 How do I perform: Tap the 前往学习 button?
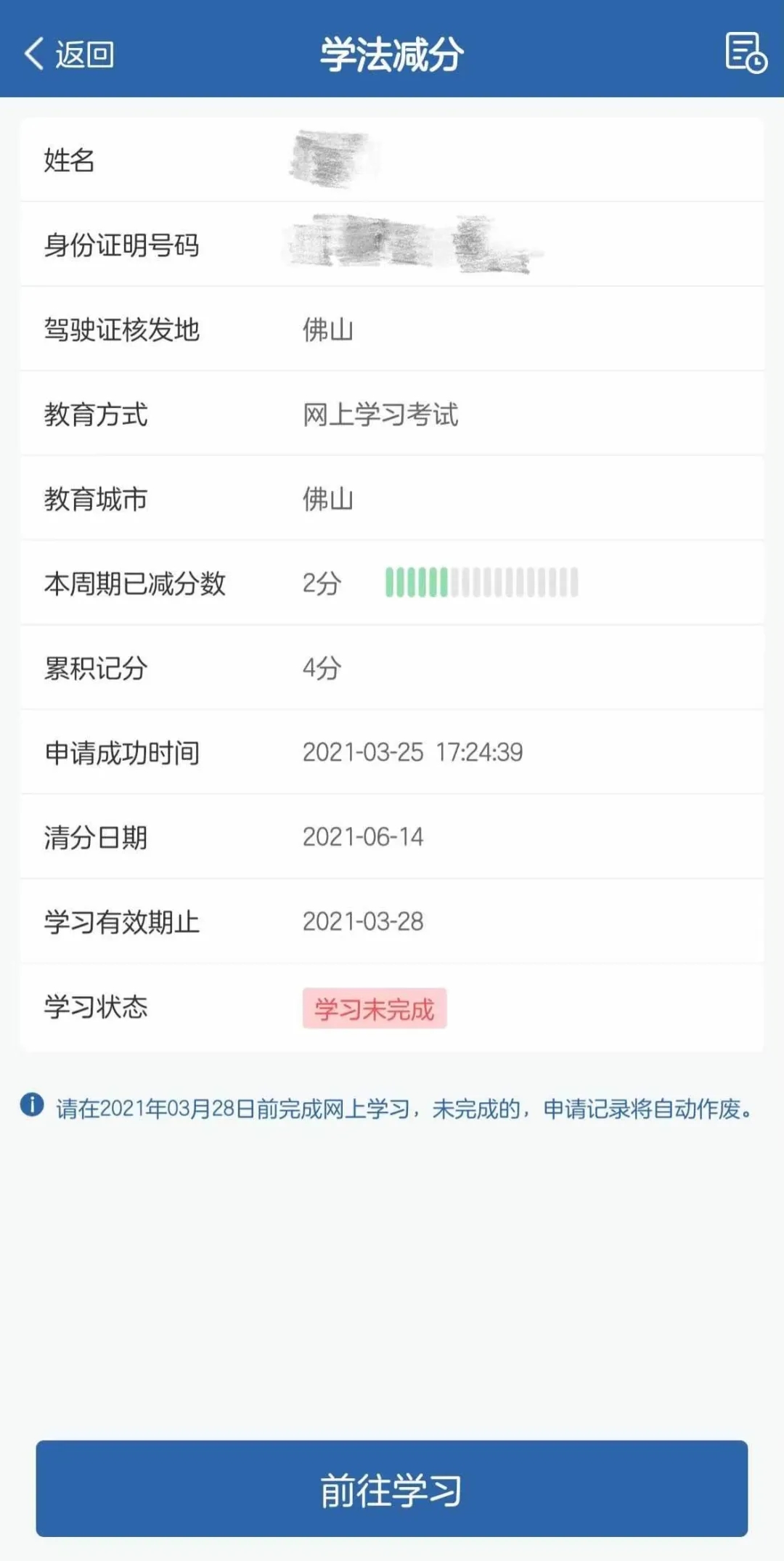tap(392, 1489)
